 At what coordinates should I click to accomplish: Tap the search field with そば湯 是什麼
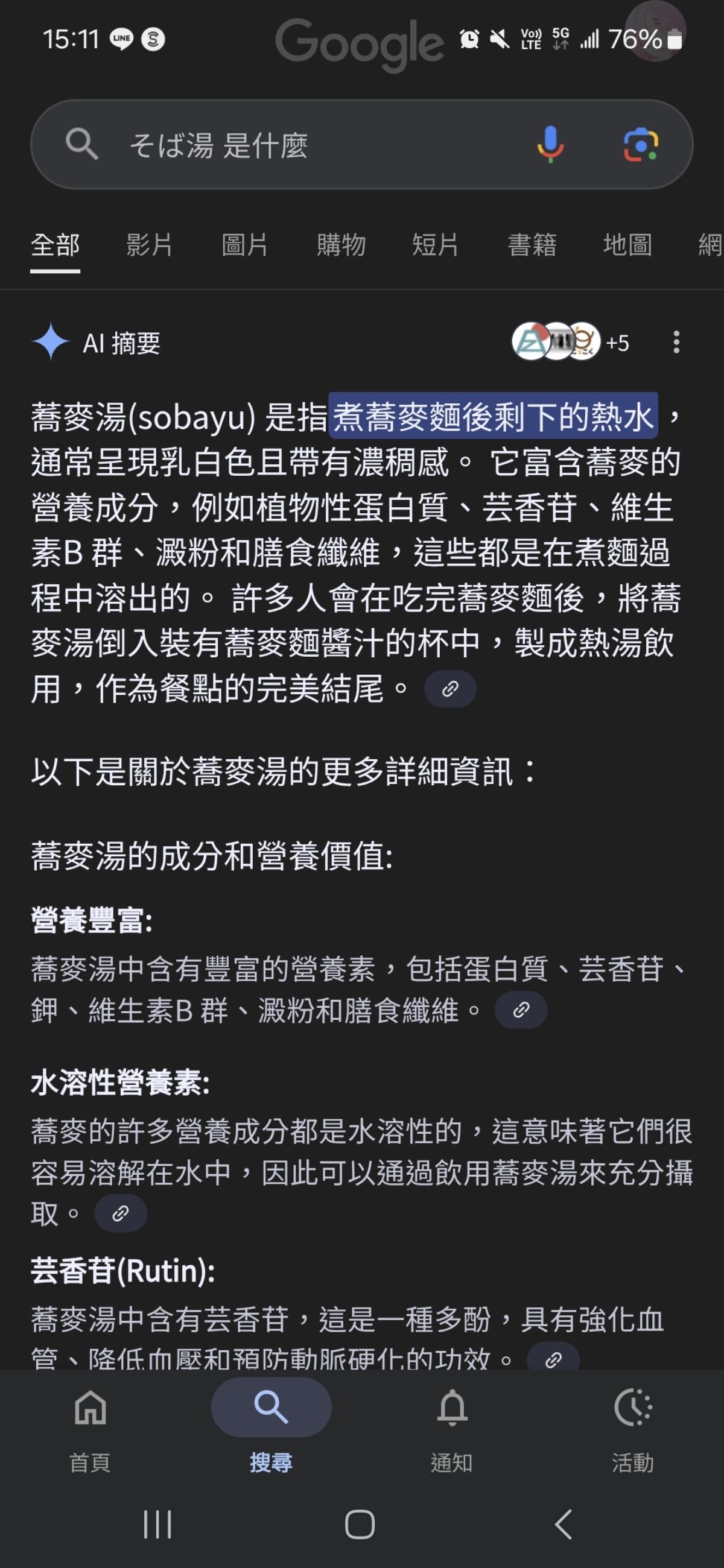pos(305,145)
